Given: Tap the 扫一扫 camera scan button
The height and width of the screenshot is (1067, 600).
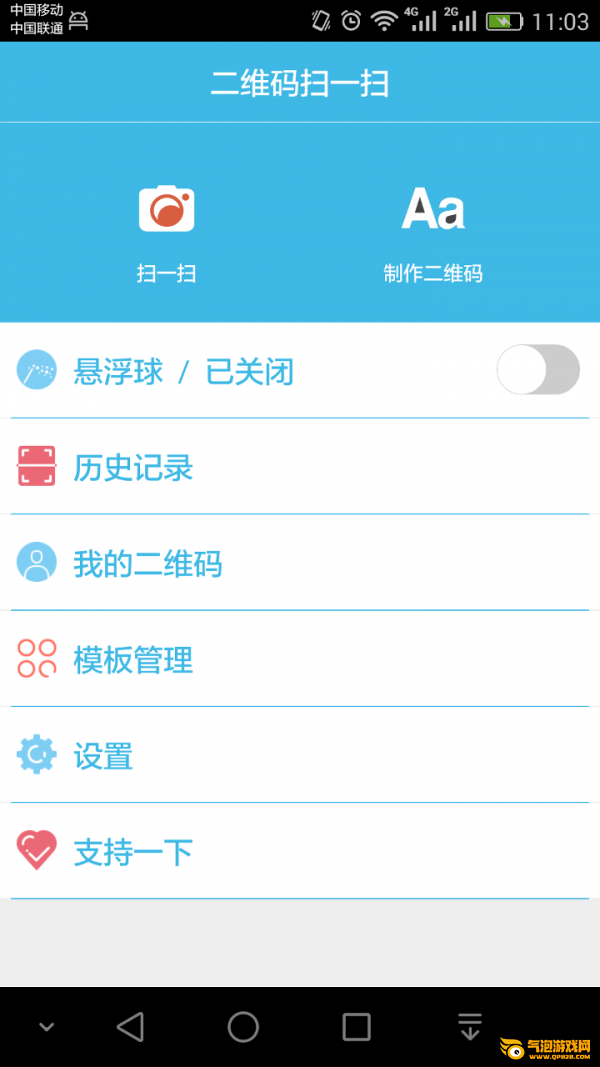Looking at the screenshot, I should [x=167, y=233].
